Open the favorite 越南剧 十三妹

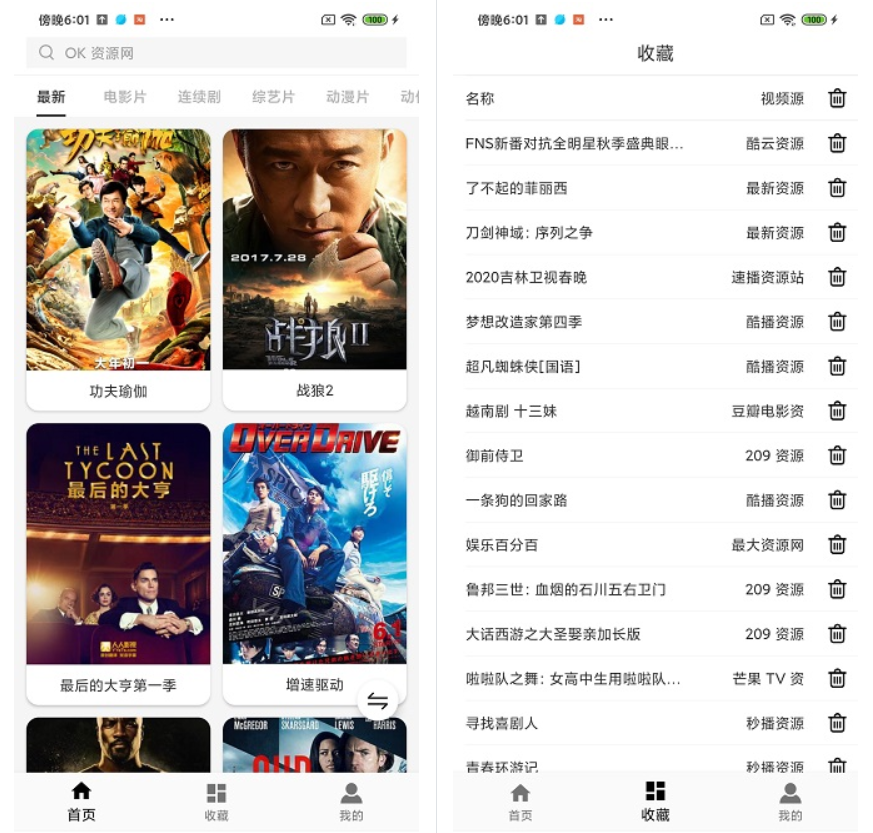[x=511, y=411]
